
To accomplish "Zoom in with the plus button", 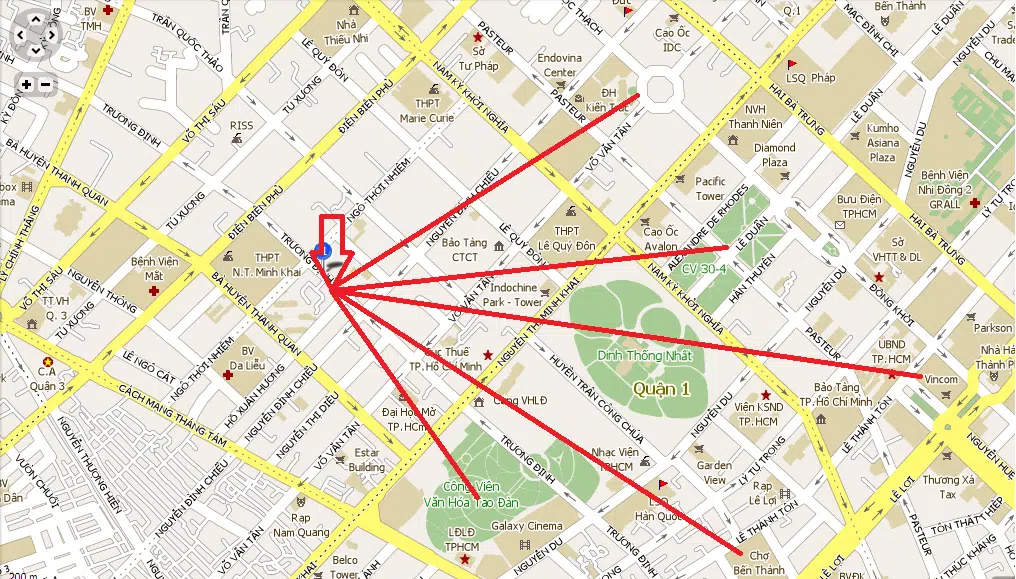I will pyautogui.click(x=26, y=84).
